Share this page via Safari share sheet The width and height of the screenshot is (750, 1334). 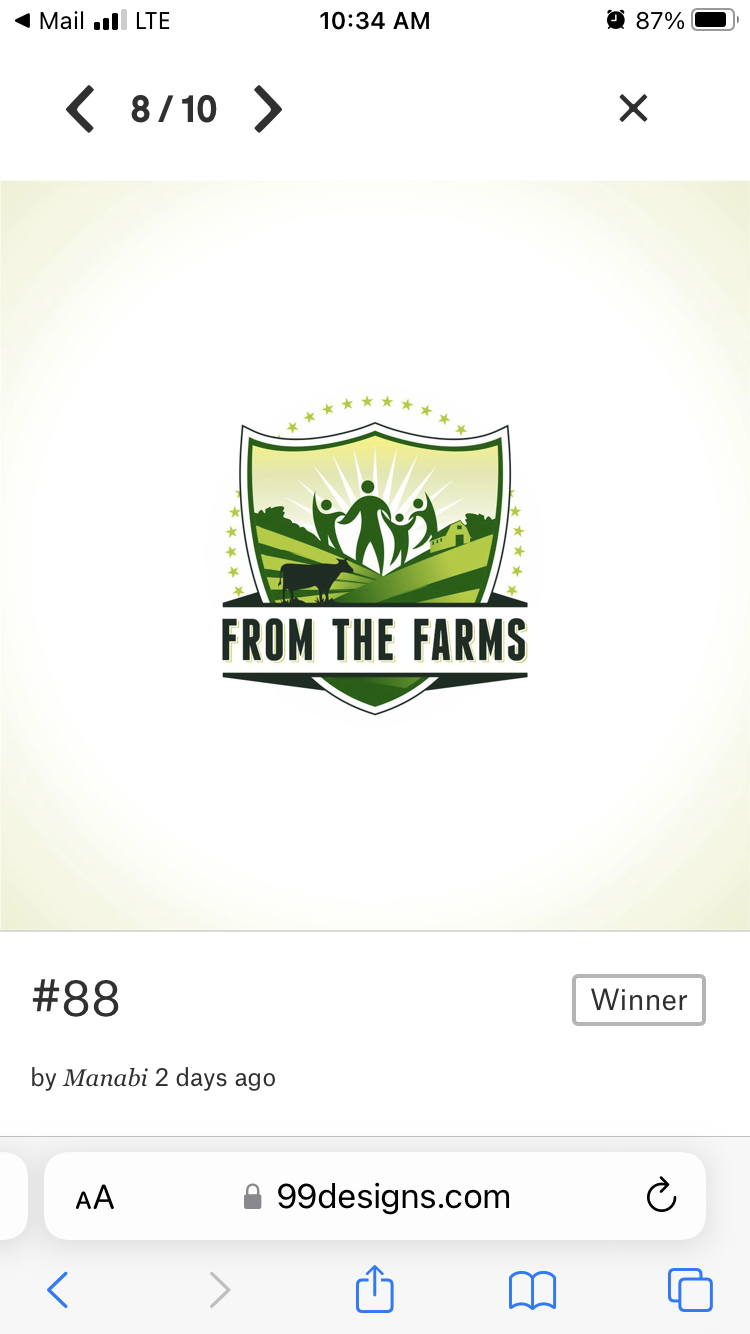pos(375,1288)
